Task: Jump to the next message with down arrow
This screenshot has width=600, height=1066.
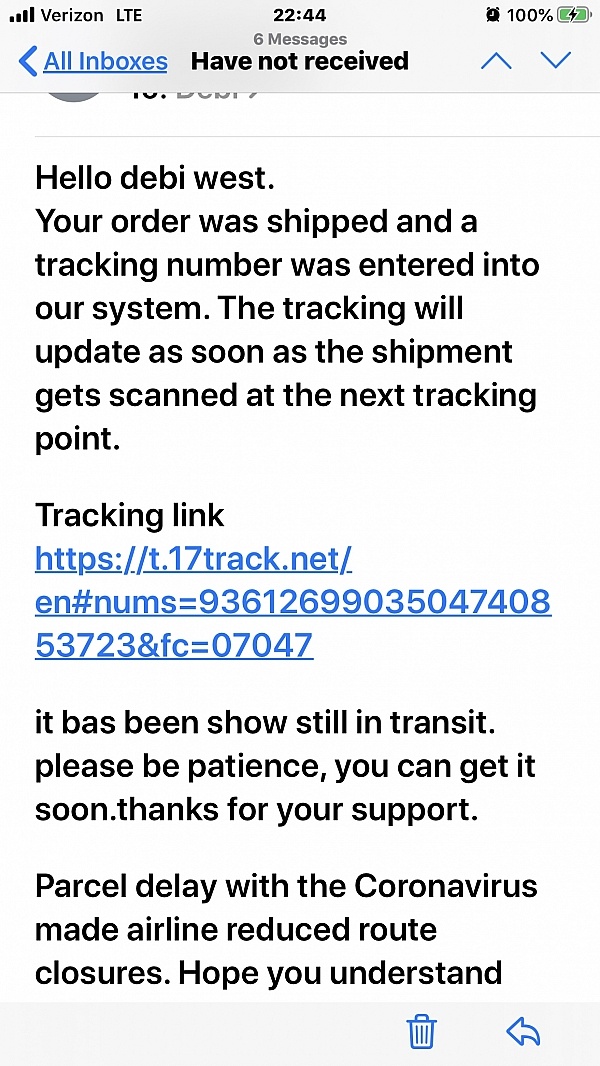Action: tap(556, 61)
